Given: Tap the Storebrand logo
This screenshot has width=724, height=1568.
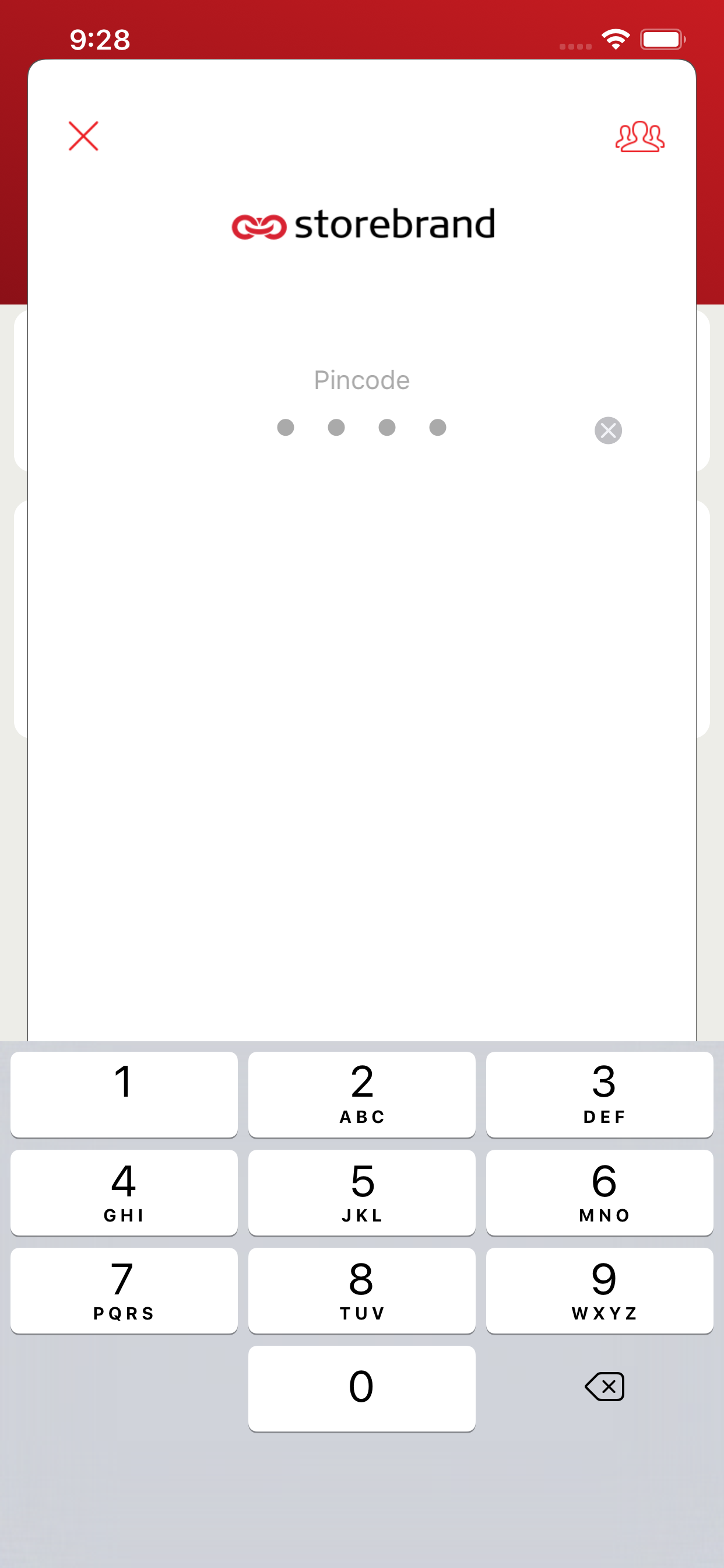Looking at the screenshot, I should click(363, 226).
